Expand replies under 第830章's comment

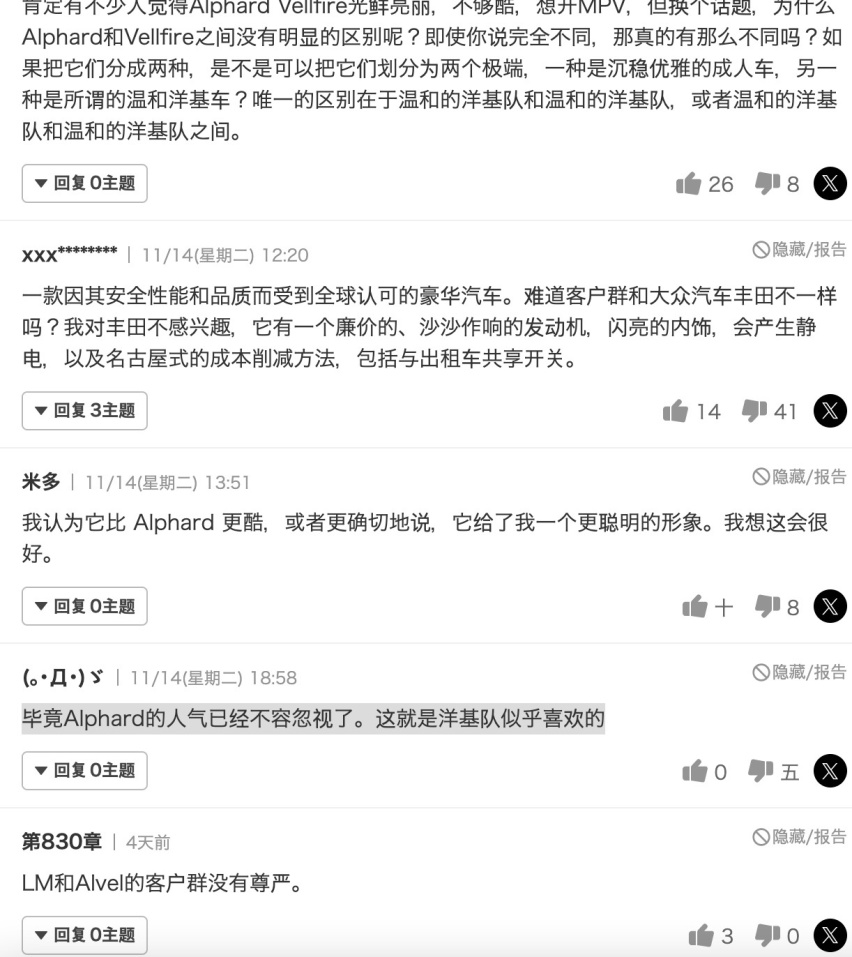(x=85, y=935)
